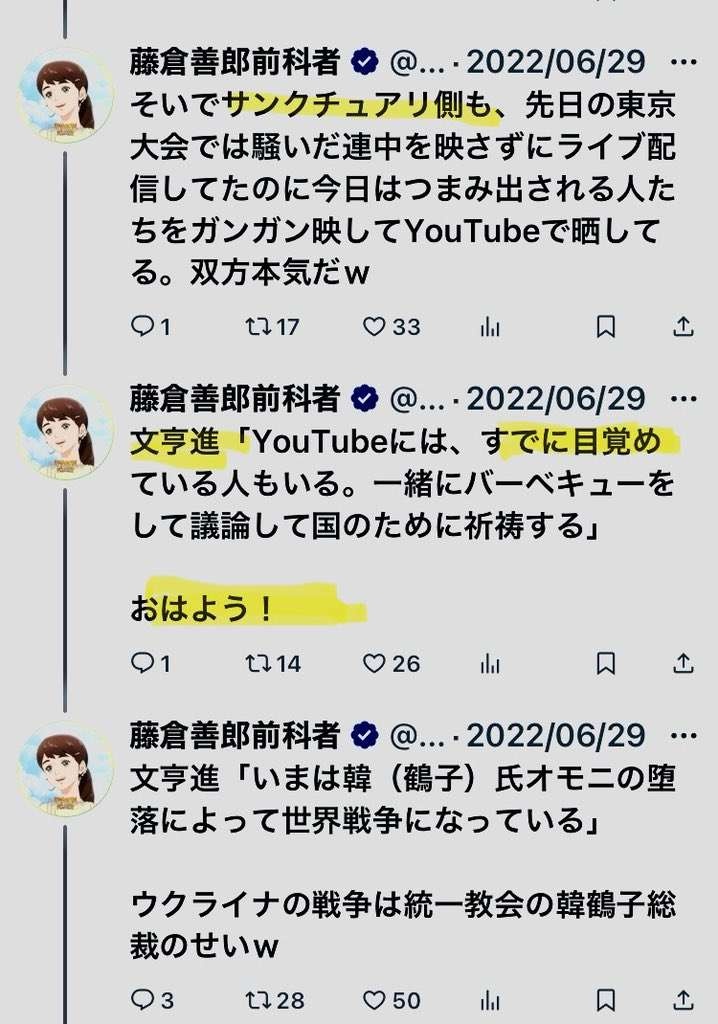Bookmark the 韓鶴子総裁 tweet
The width and height of the screenshot is (718, 1024).
click(605, 1000)
